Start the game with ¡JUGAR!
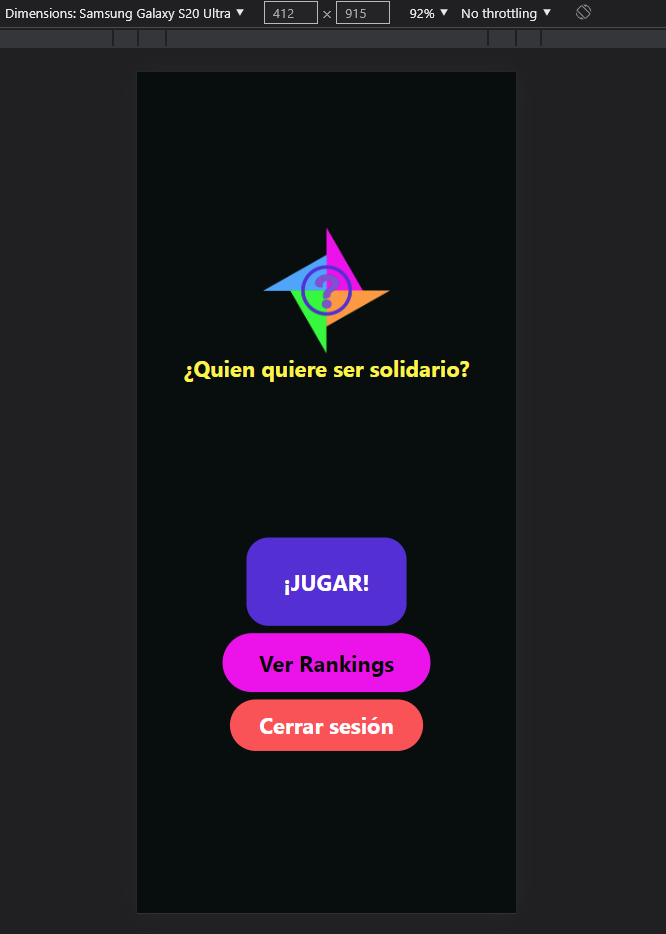This screenshot has height=934, width=666. (x=326, y=582)
